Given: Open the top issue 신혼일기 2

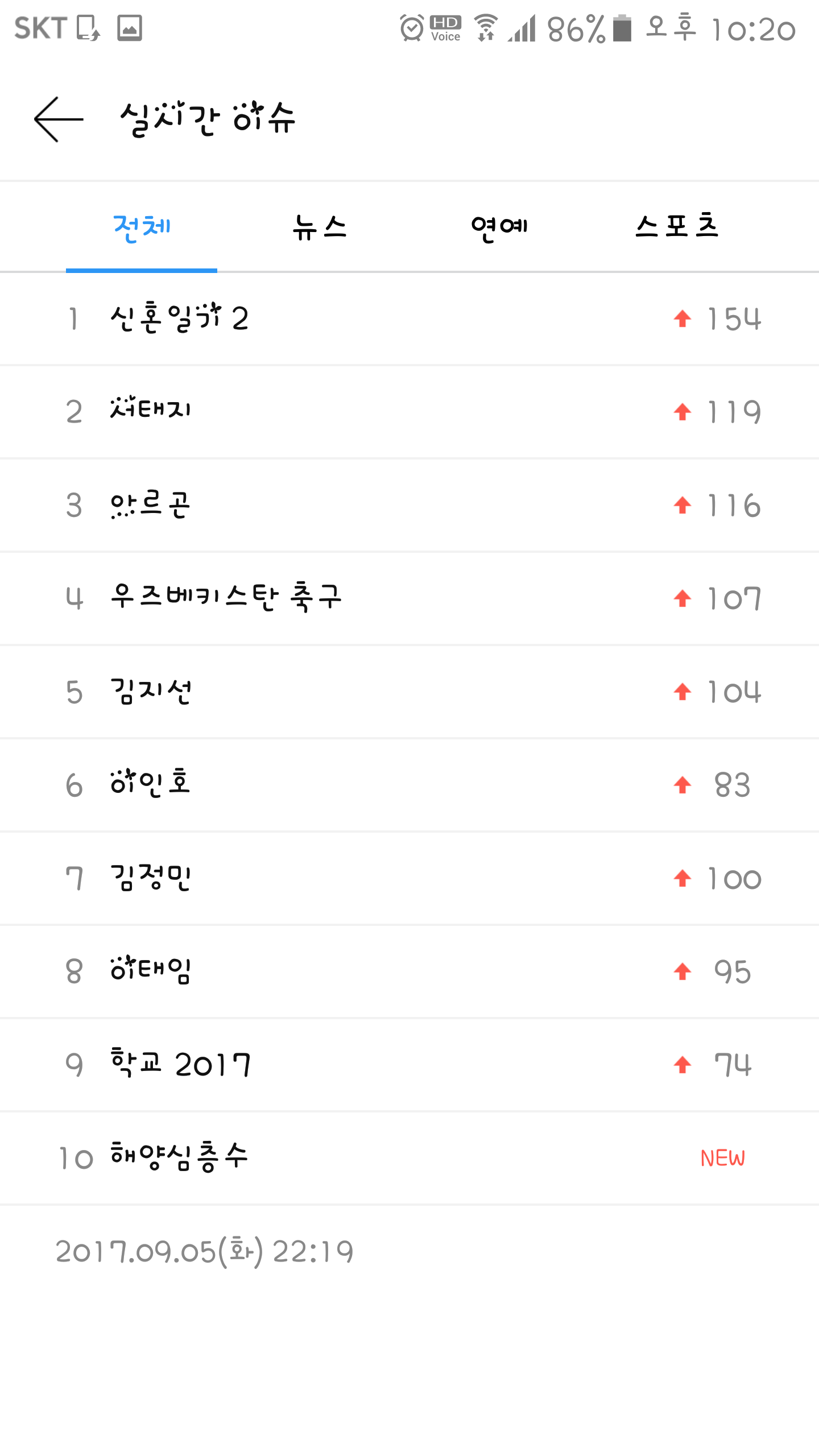Looking at the screenshot, I should coord(409,319).
